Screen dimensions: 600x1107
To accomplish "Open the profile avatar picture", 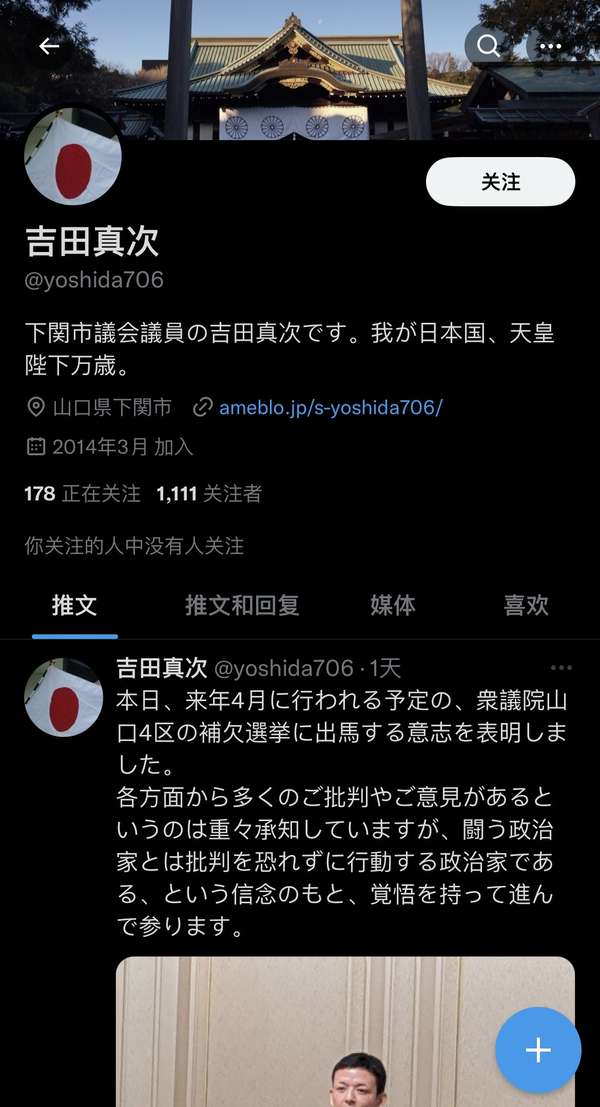I will point(73,157).
